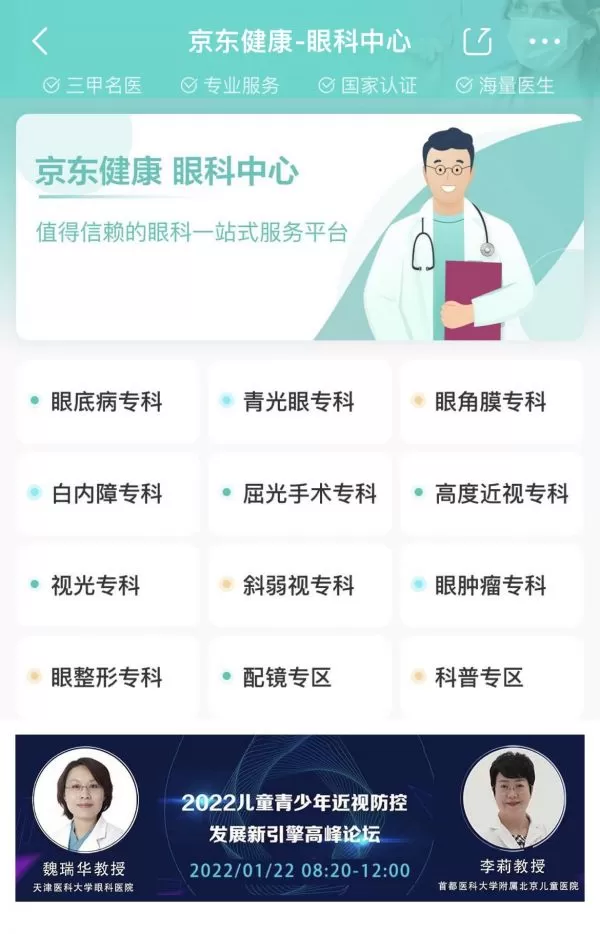The height and width of the screenshot is (934, 600).
Task: Open 屈光手术专科
Action: click(x=299, y=494)
